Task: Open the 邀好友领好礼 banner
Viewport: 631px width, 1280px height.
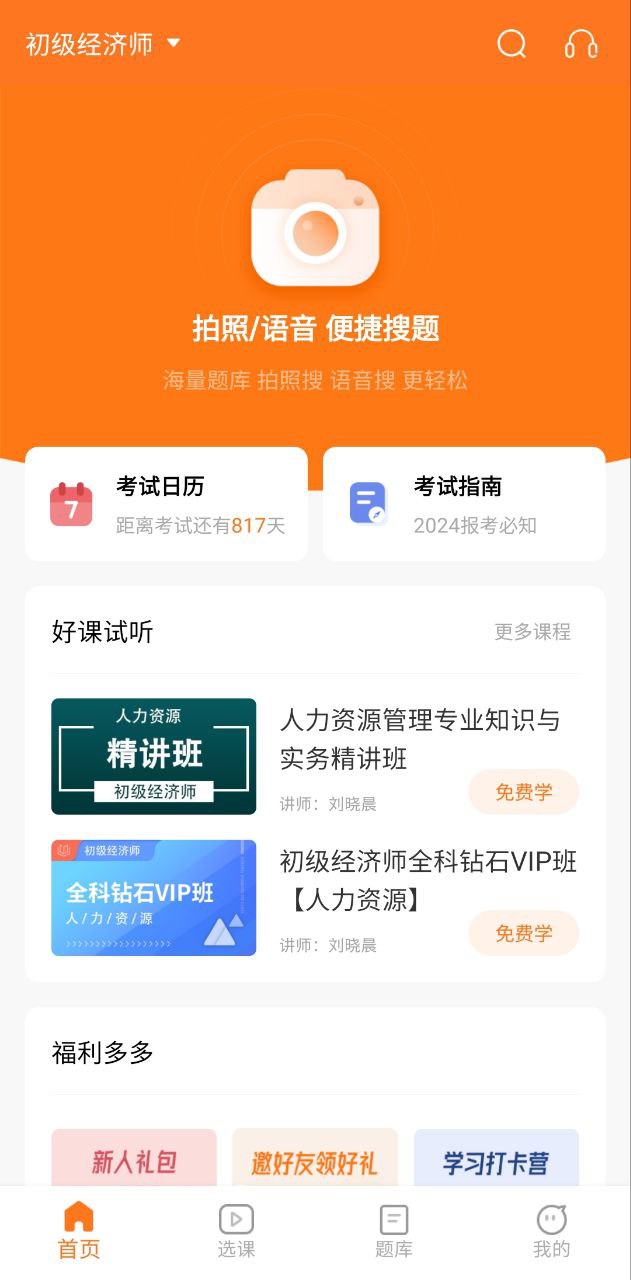Action: (315, 1160)
